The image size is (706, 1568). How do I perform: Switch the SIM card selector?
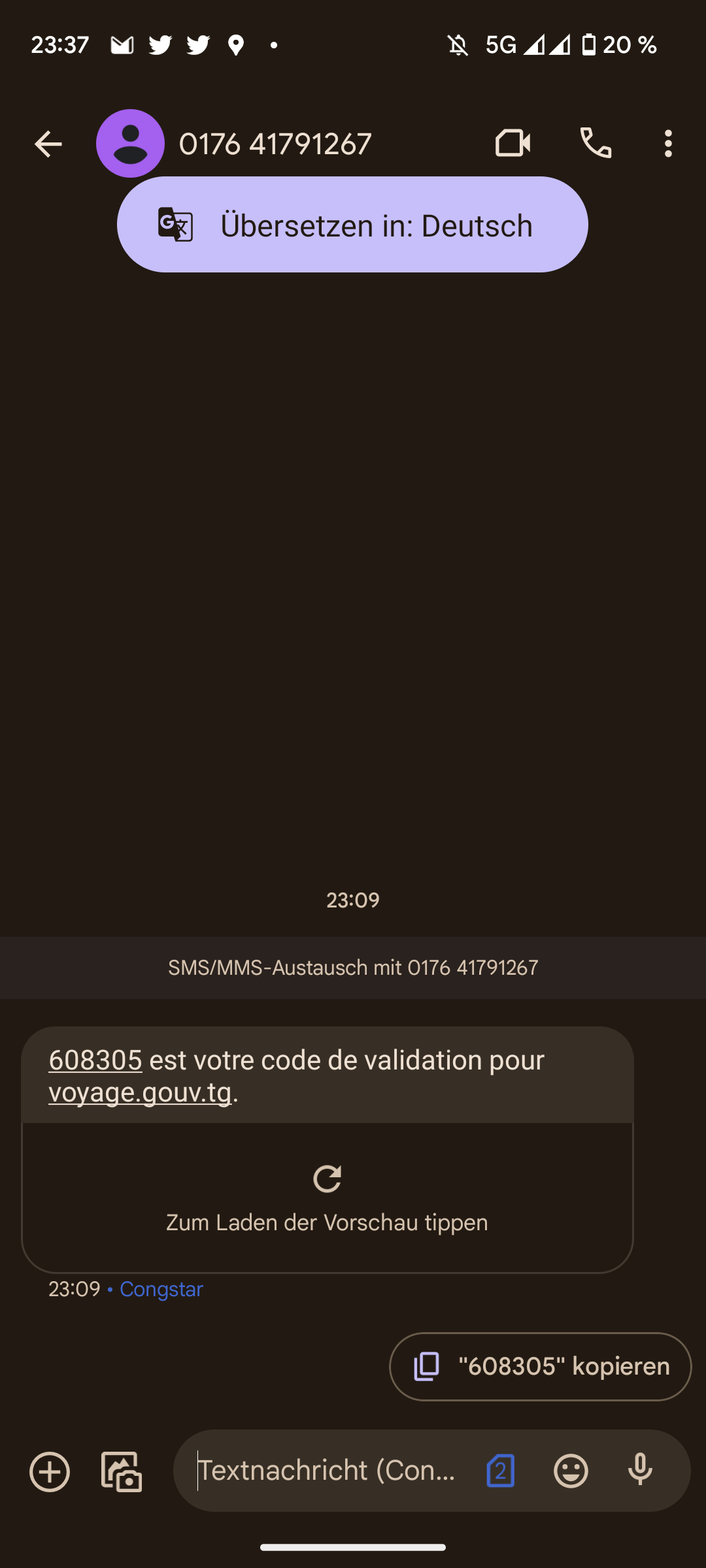coord(501,1471)
